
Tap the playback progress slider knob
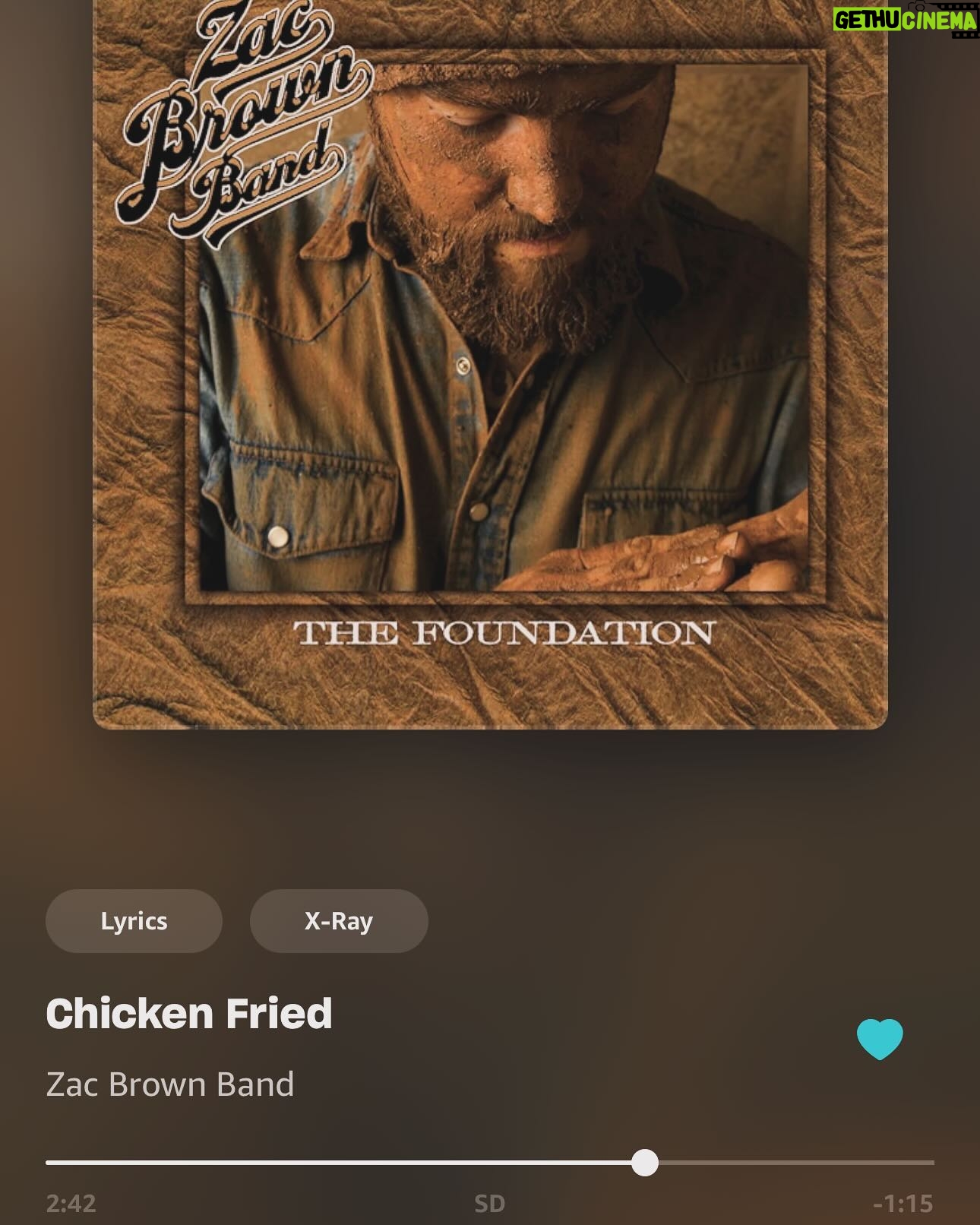(x=645, y=1163)
